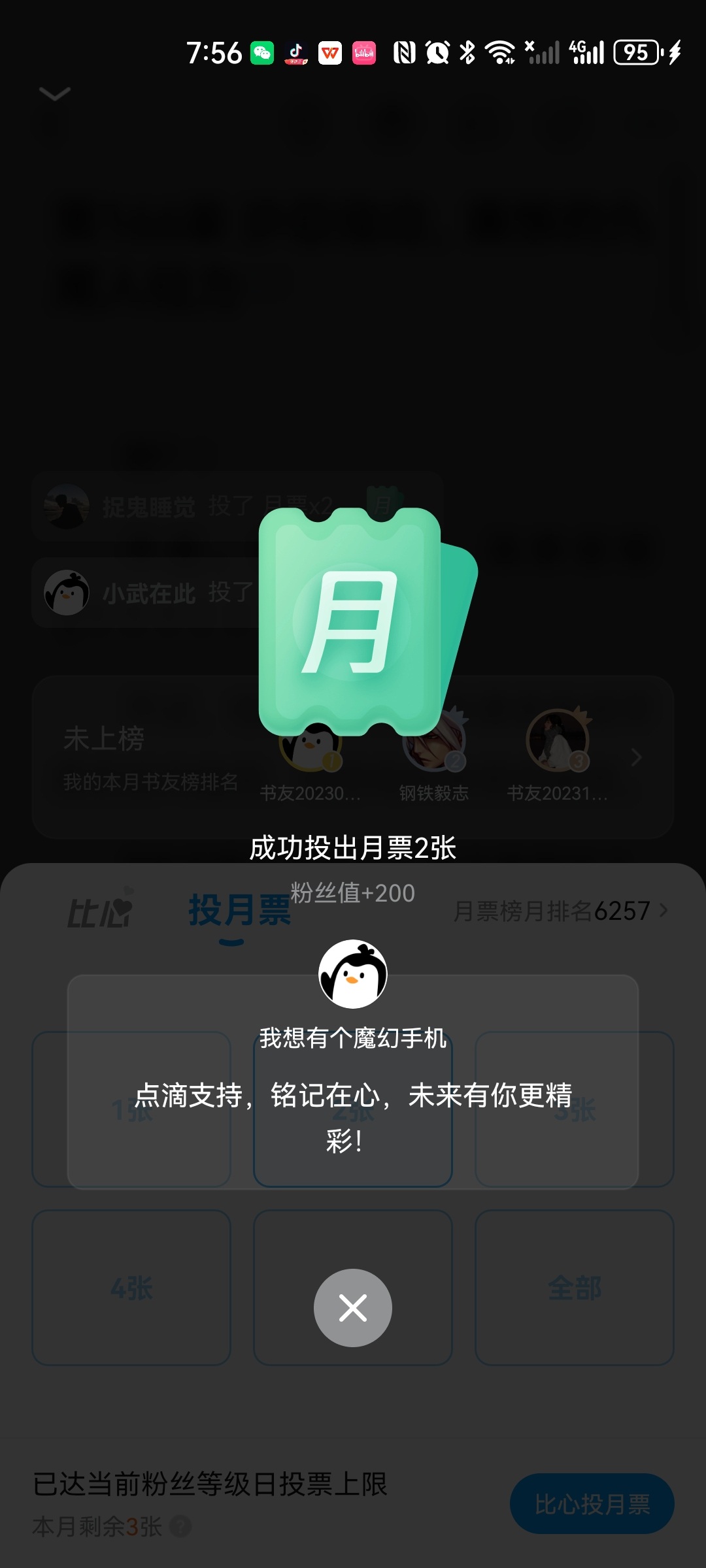Dismiss the monthly ticket success popup
Screen dimensions: 706x1568
353,1307
